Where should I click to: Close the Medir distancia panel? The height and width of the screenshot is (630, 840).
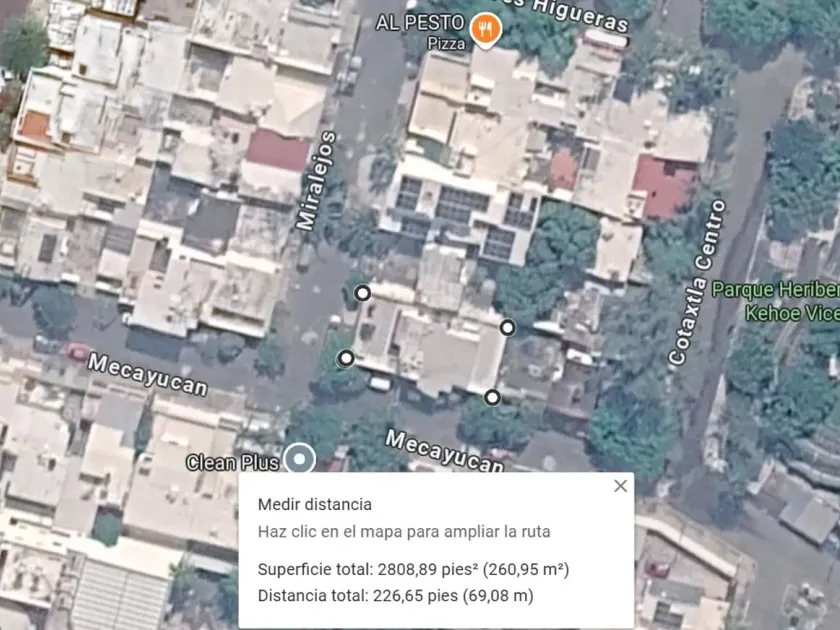point(620,486)
